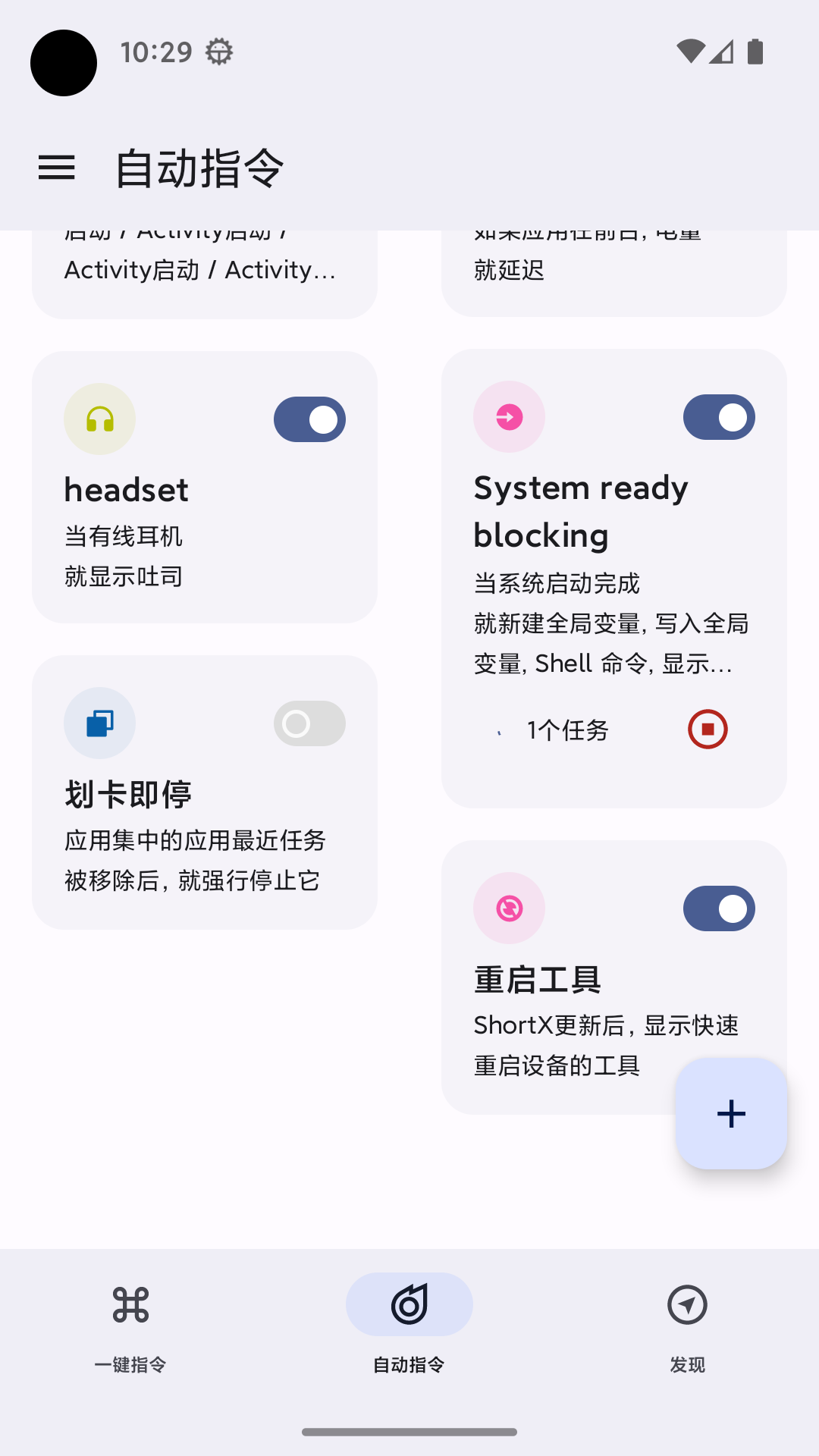The height and width of the screenshot is (1456, 819).
Task: Stop the running task in System ready blocking
Action: pyautogui.click(x=708, y=730)
